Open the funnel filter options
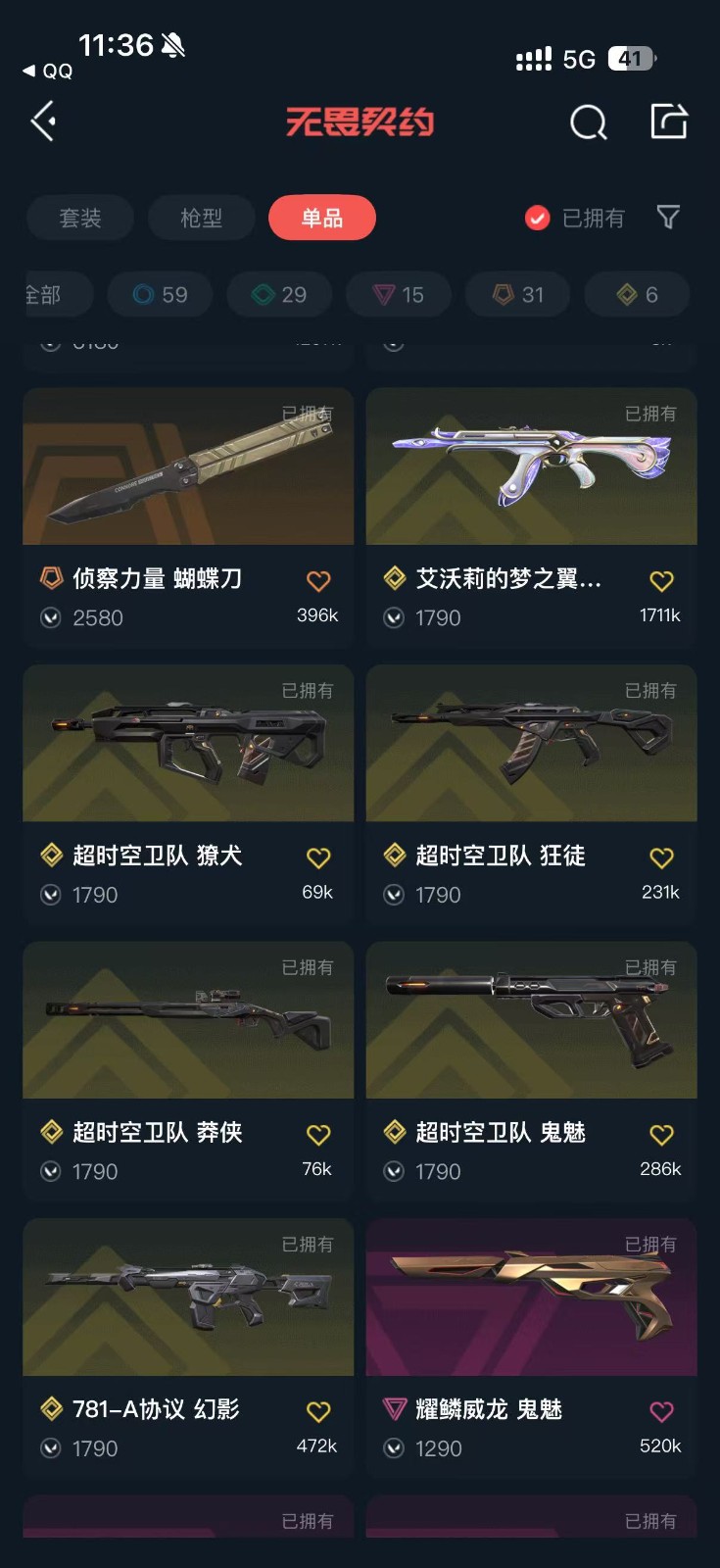 point(668,218)
